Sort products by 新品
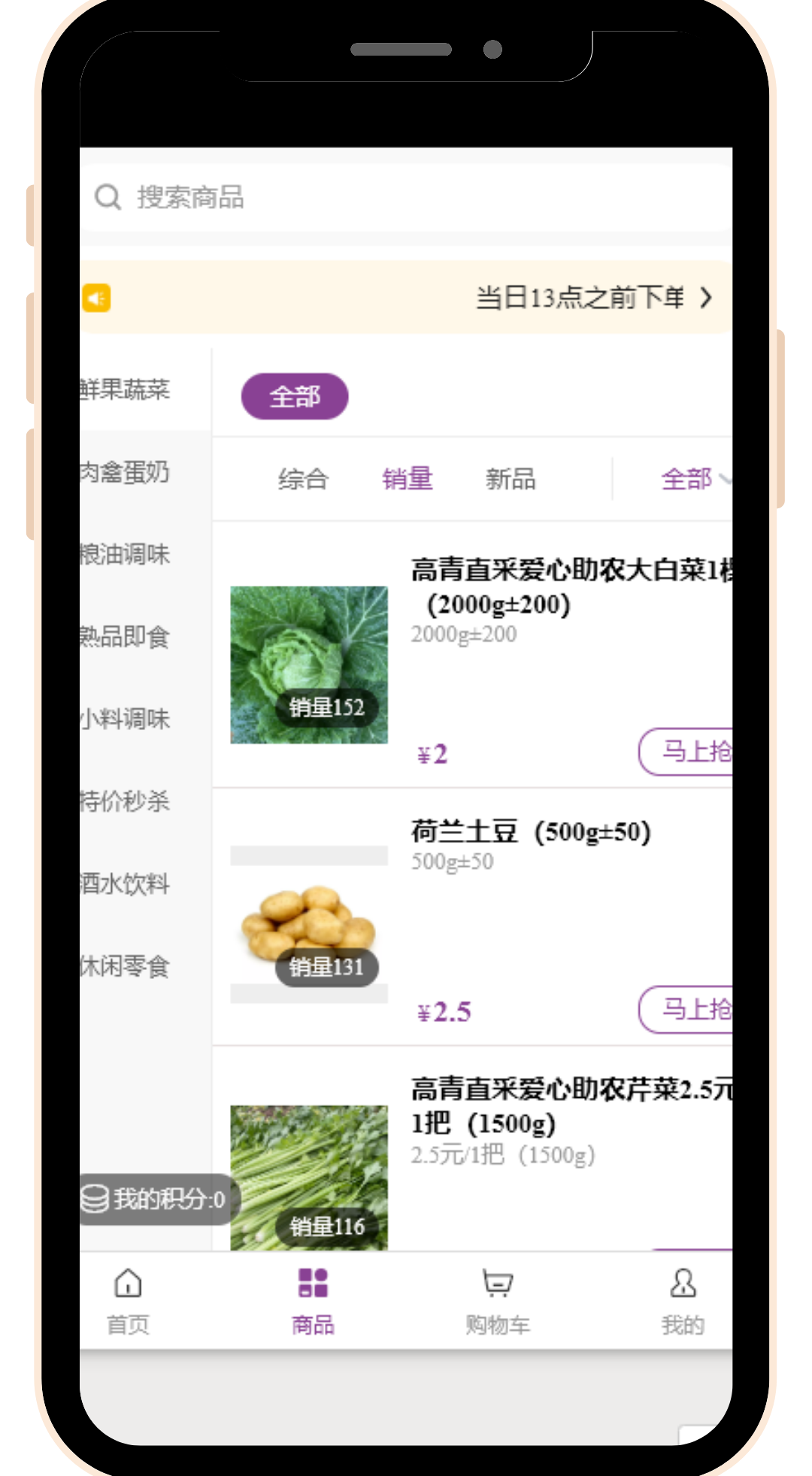 click(511, 479)
